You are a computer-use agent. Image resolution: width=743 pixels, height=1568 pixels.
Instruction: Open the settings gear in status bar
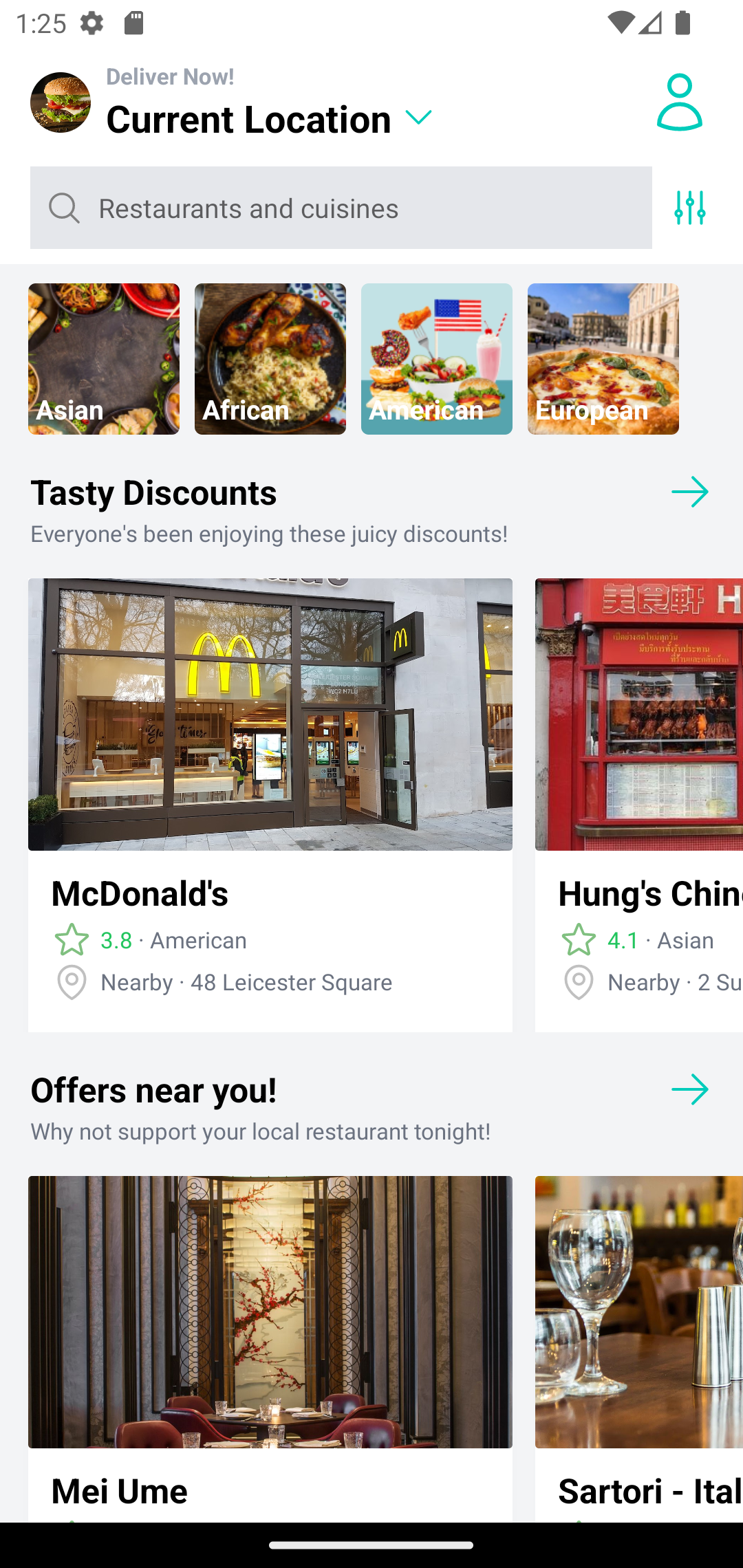91,23
